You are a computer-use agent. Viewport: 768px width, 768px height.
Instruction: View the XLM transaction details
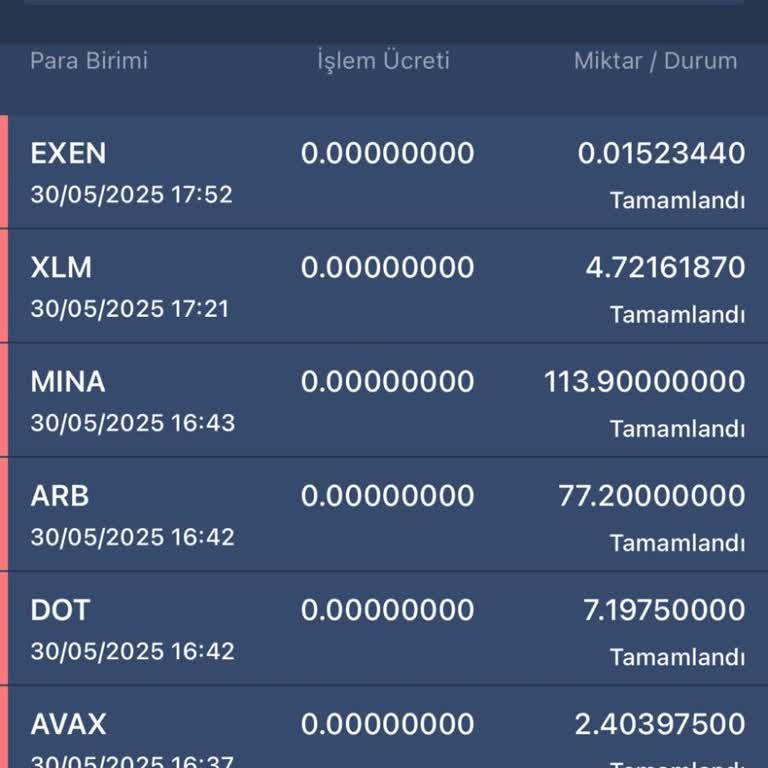click(x=384, y=286)
